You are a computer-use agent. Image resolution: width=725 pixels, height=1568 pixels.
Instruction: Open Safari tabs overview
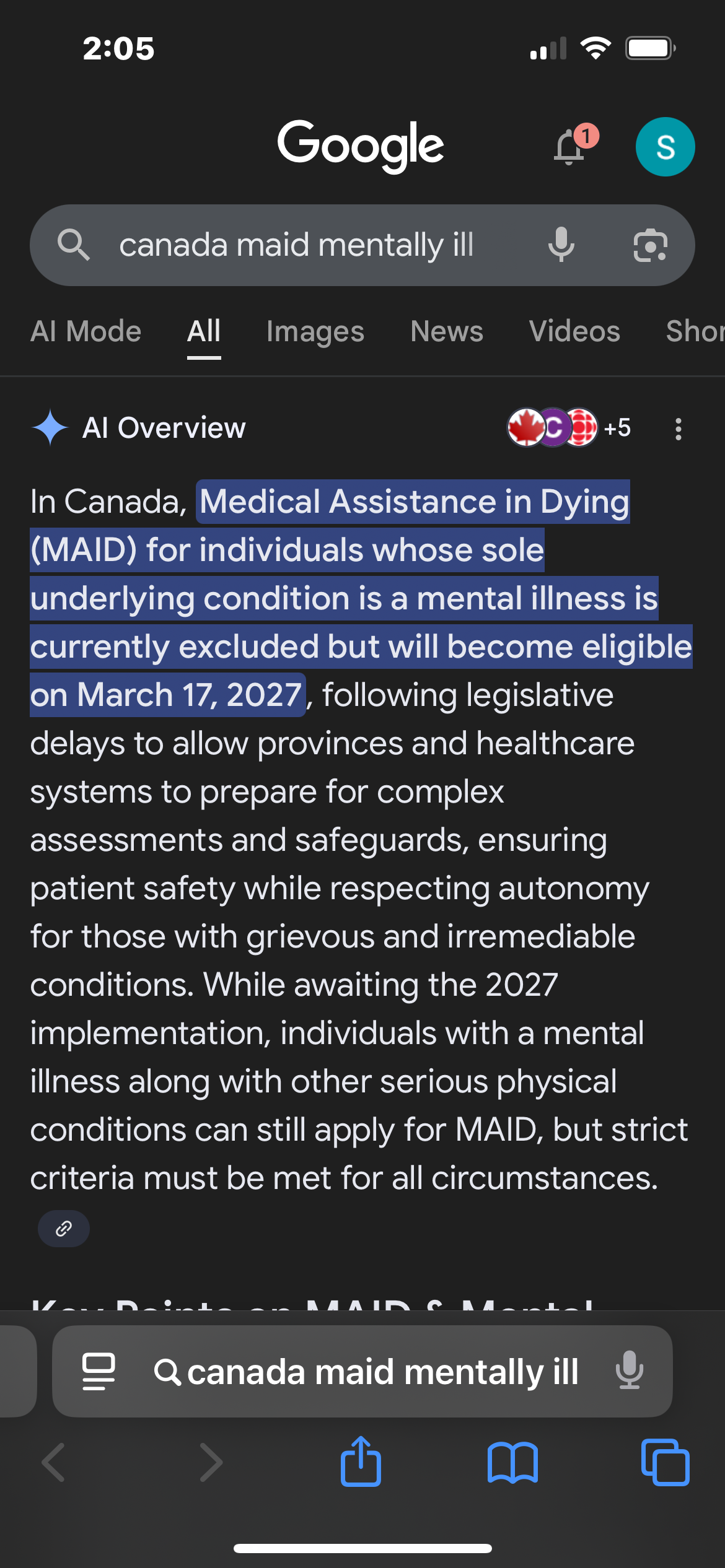point(665,1462)
